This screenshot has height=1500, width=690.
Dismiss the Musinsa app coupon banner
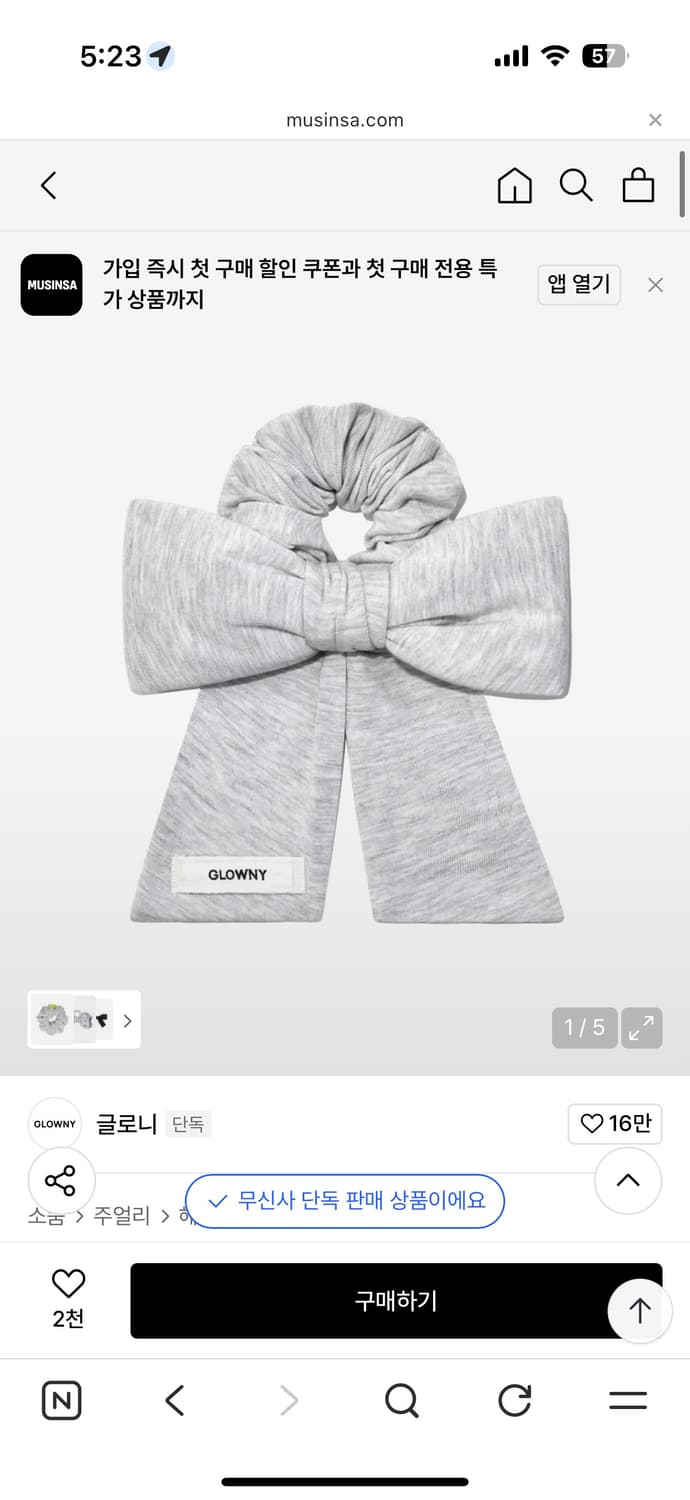(655, 285)
